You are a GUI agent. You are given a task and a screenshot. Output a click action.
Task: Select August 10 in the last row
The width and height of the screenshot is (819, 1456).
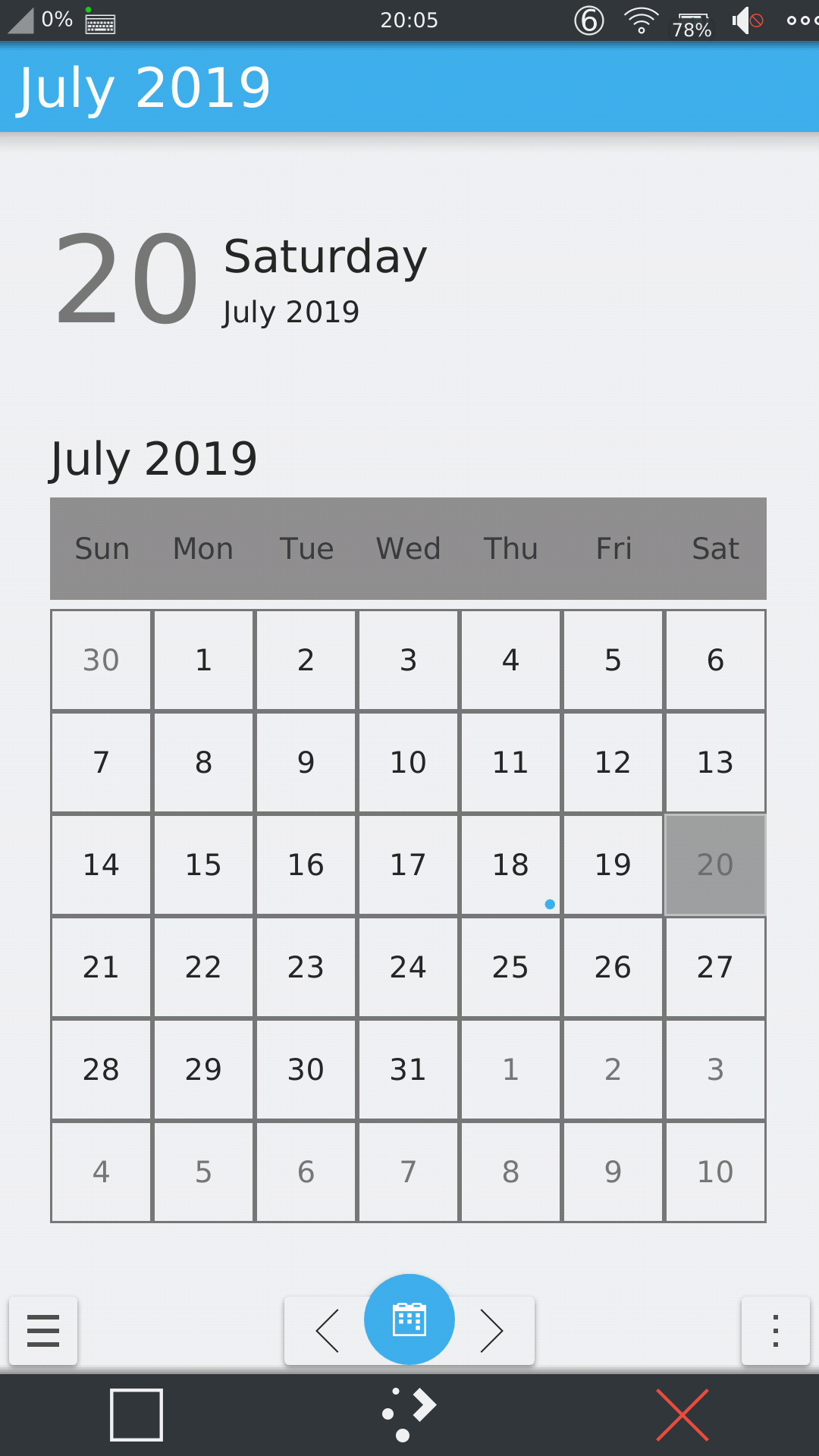coord(715,1172)
